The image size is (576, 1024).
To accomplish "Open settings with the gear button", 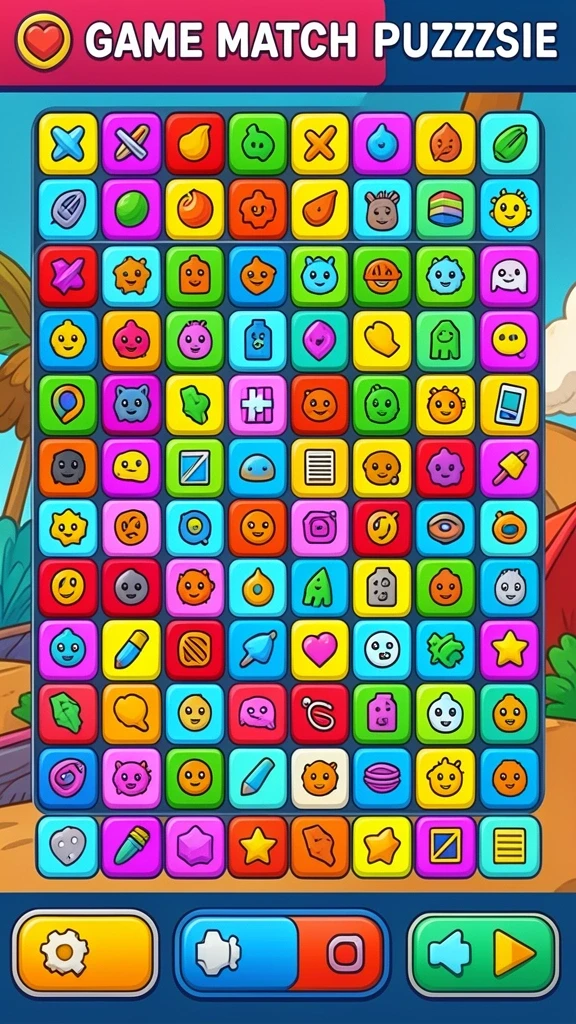I will 85,952.
